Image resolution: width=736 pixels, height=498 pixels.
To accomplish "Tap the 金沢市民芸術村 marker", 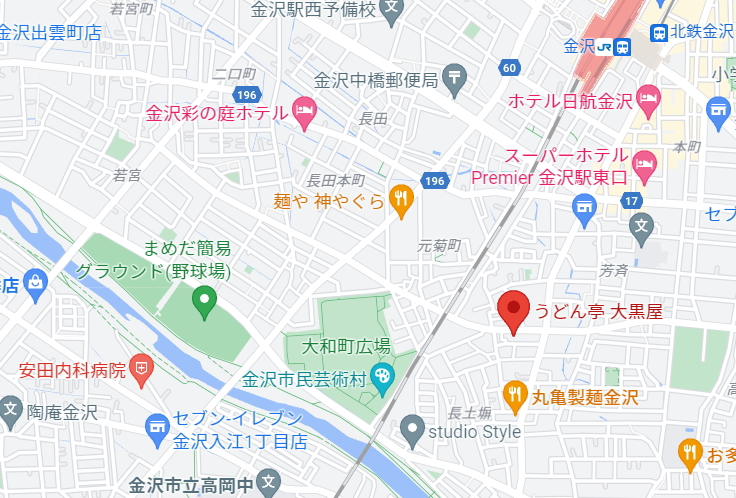I will click(x=381, y=378).
